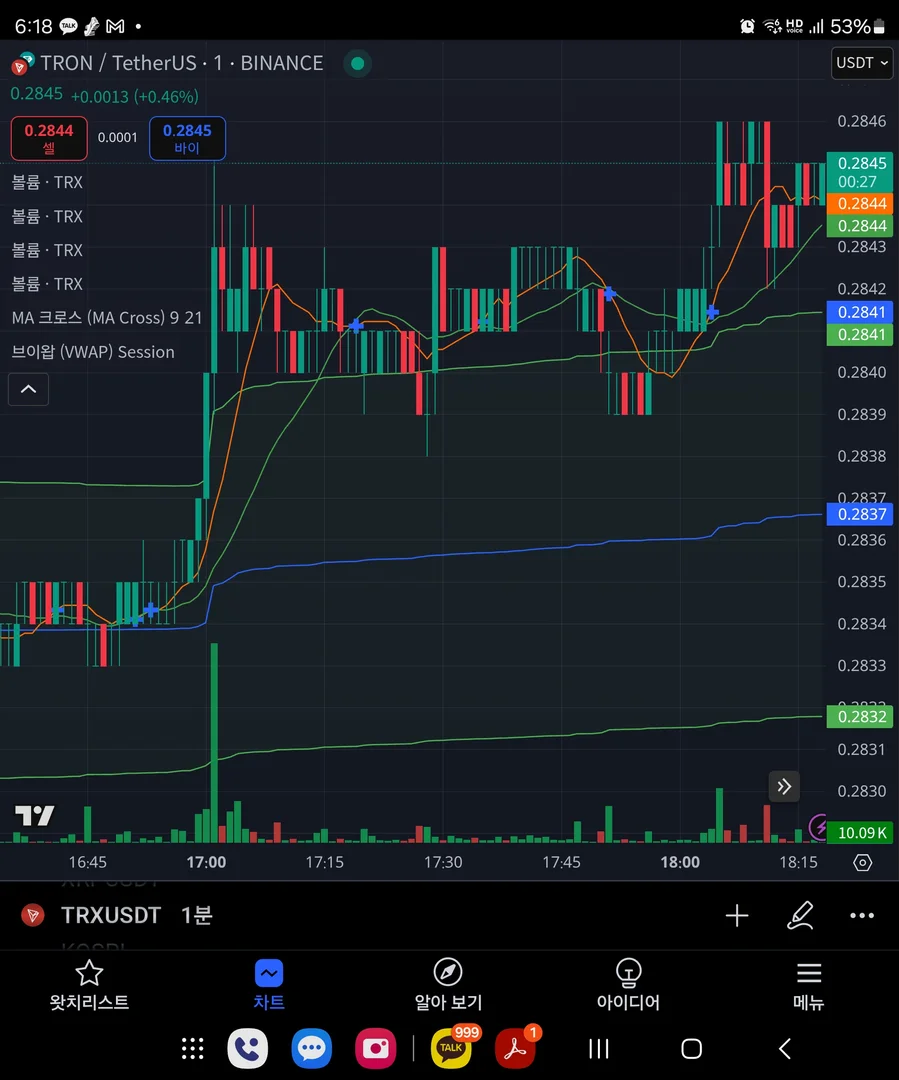Open the USDT currency dropdown
The height and width of the screenshot is (1080, 899).
coord(861,63)
